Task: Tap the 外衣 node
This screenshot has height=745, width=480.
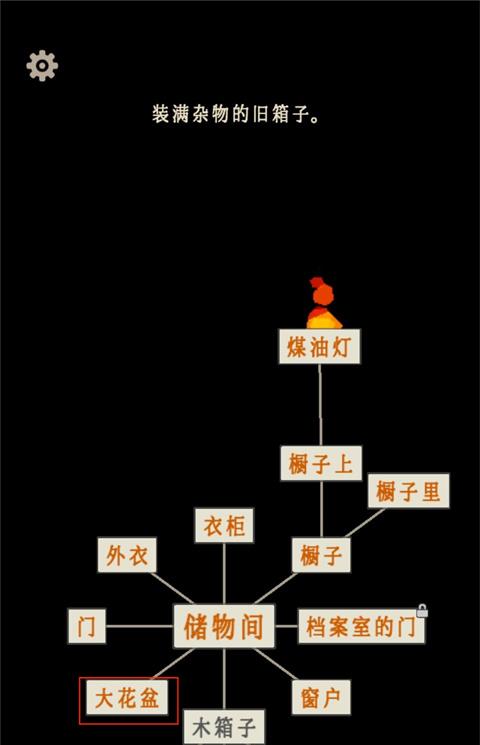Action: click(127, 555)
